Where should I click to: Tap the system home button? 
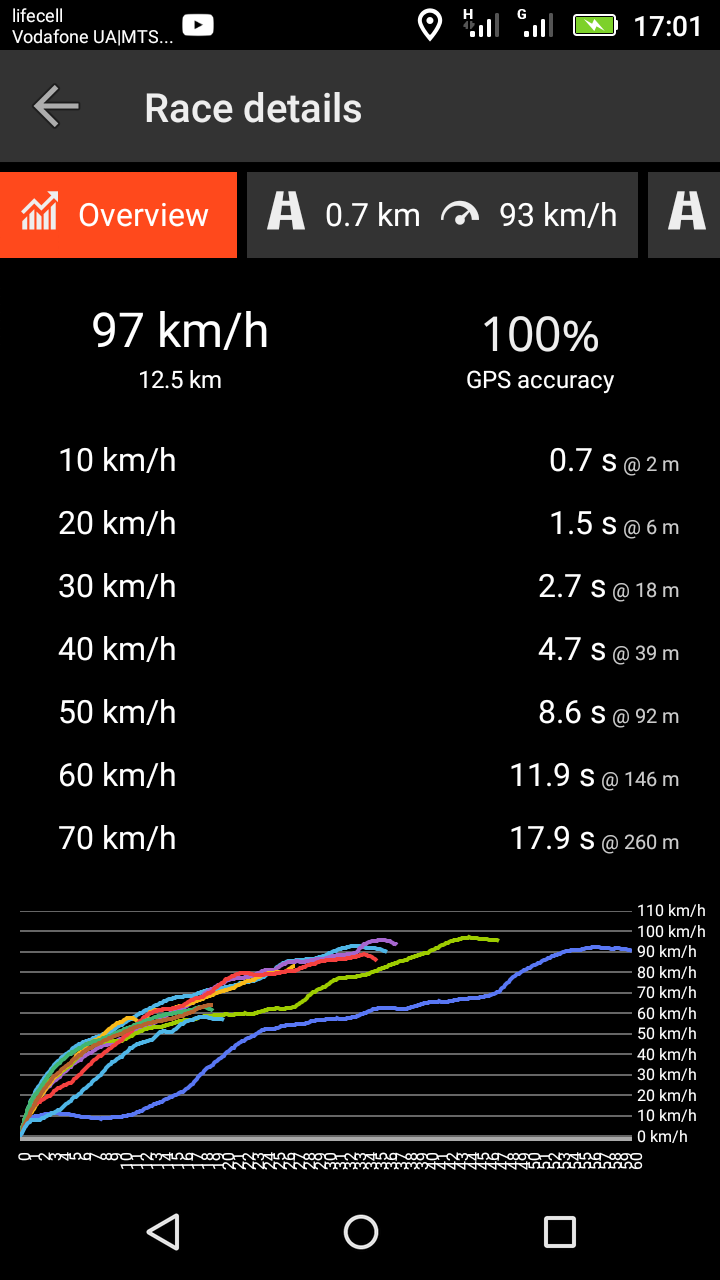tap(360, 1231)
